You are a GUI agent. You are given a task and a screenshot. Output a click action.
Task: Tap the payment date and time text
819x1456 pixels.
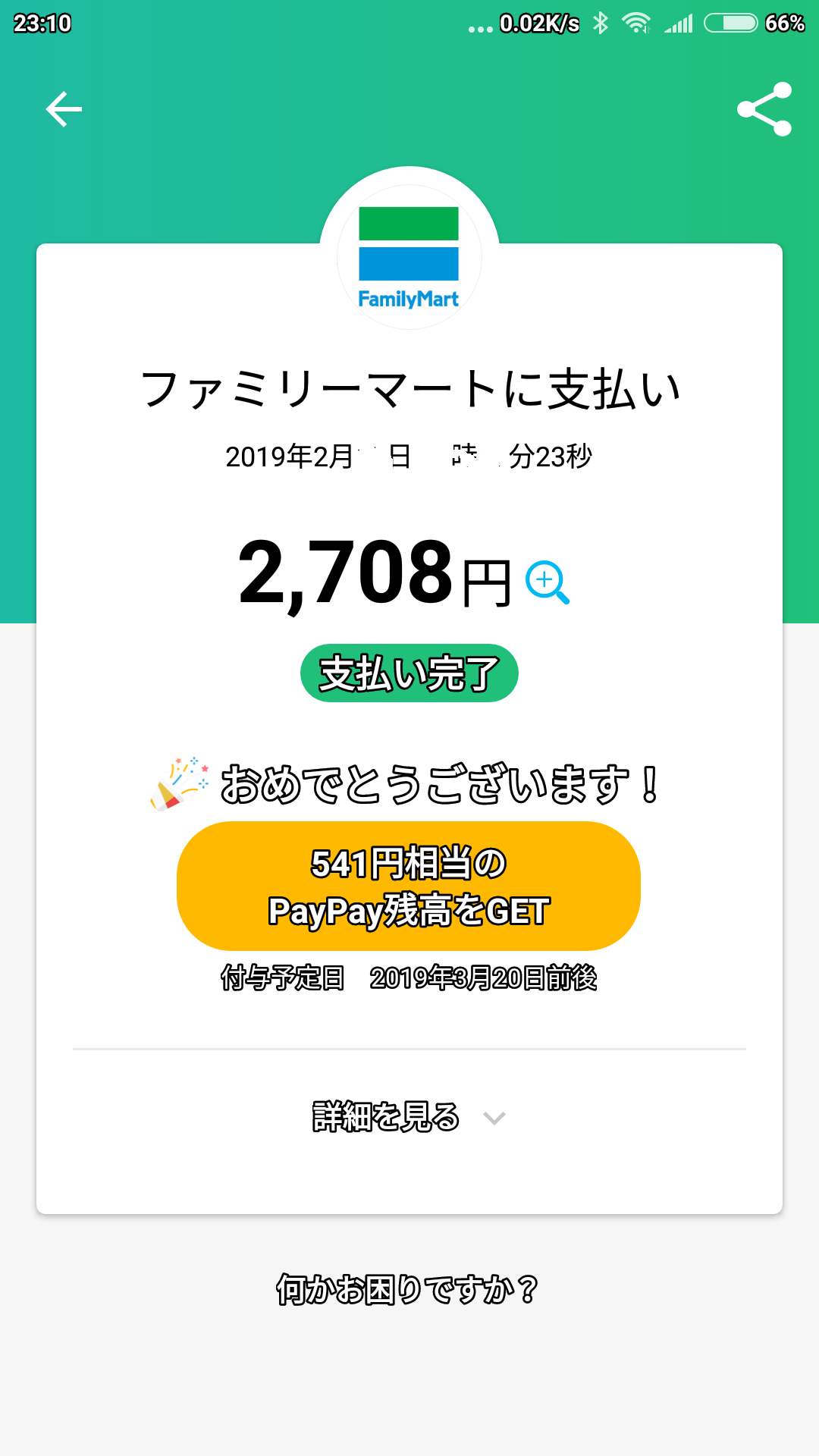tap(409, 457)
